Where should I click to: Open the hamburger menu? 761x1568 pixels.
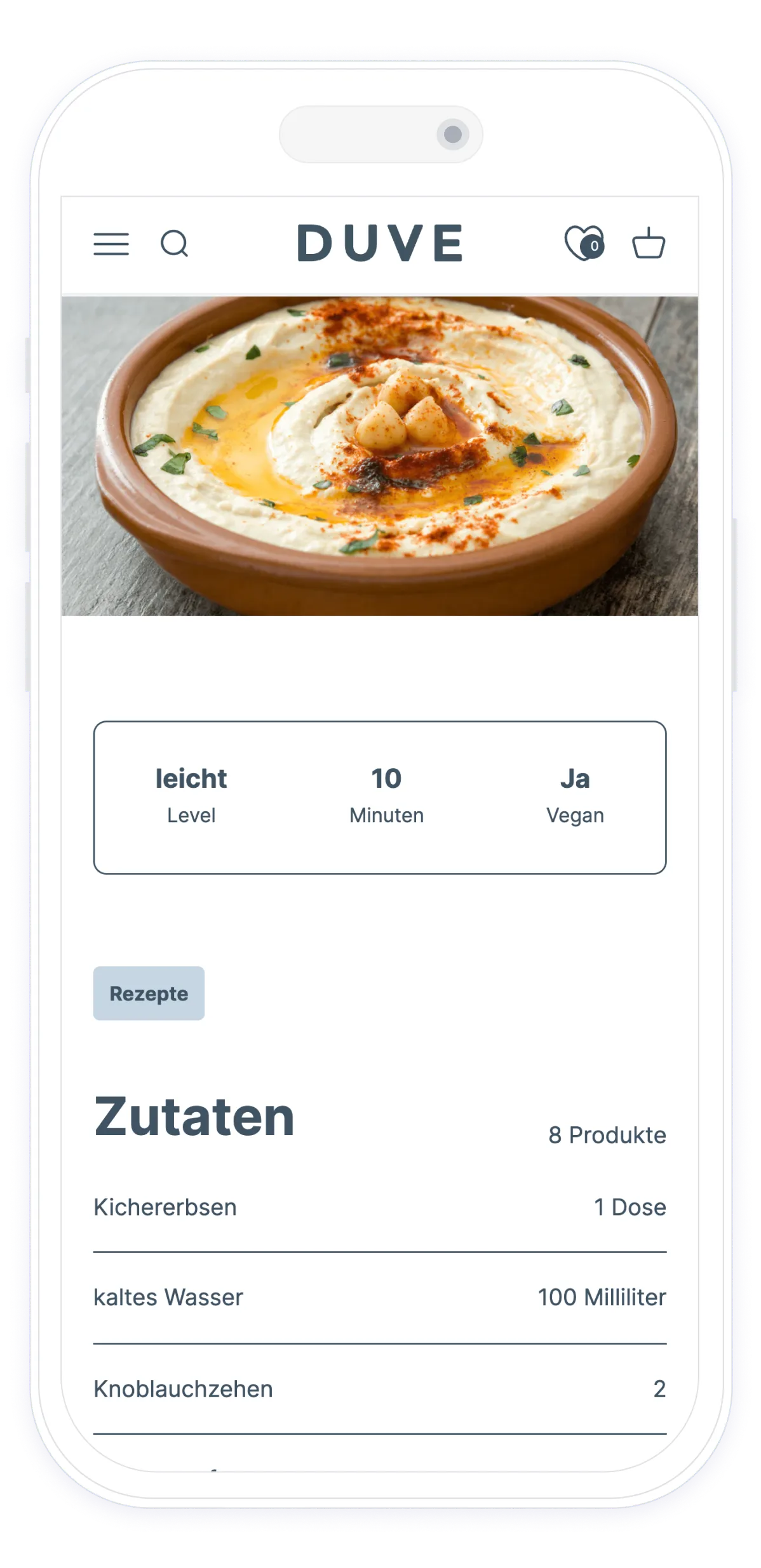(x=111, y=244)
